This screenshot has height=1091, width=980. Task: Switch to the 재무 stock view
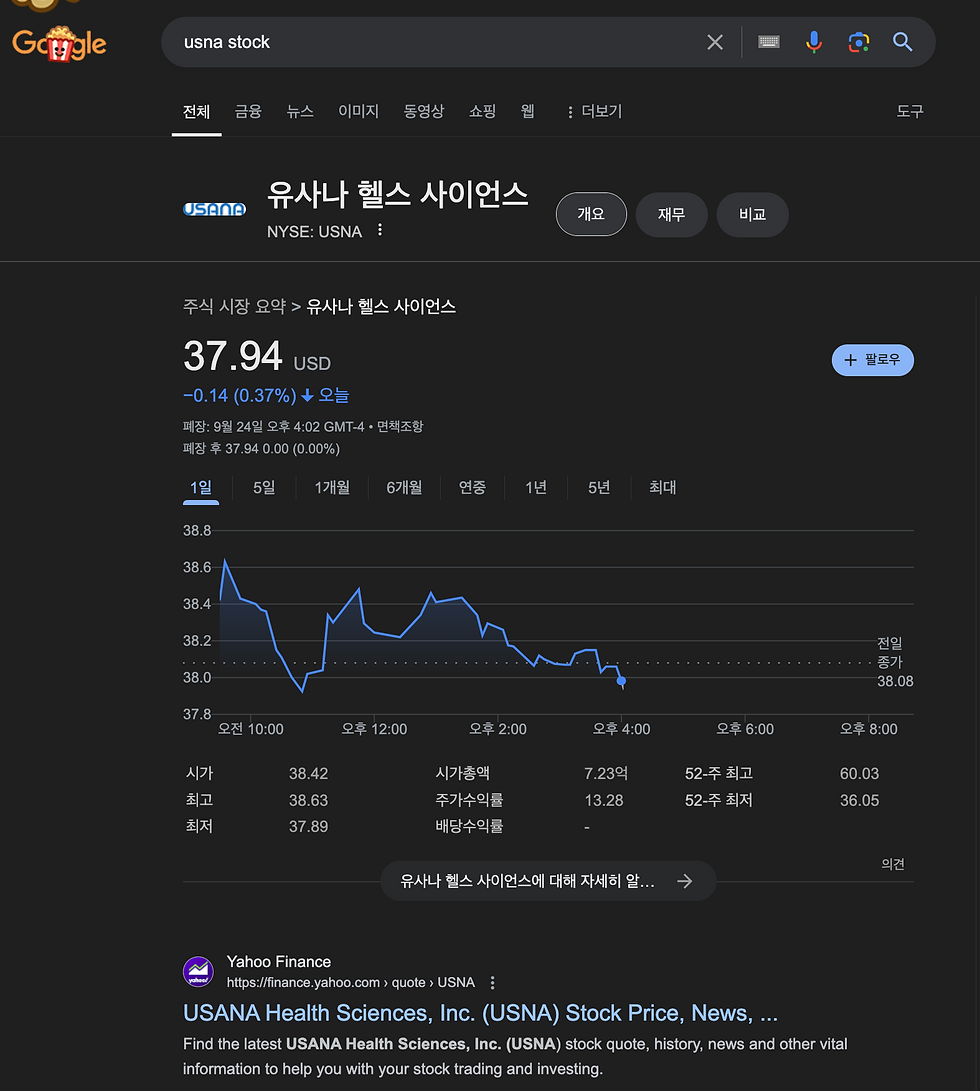(x=671, y=214)
